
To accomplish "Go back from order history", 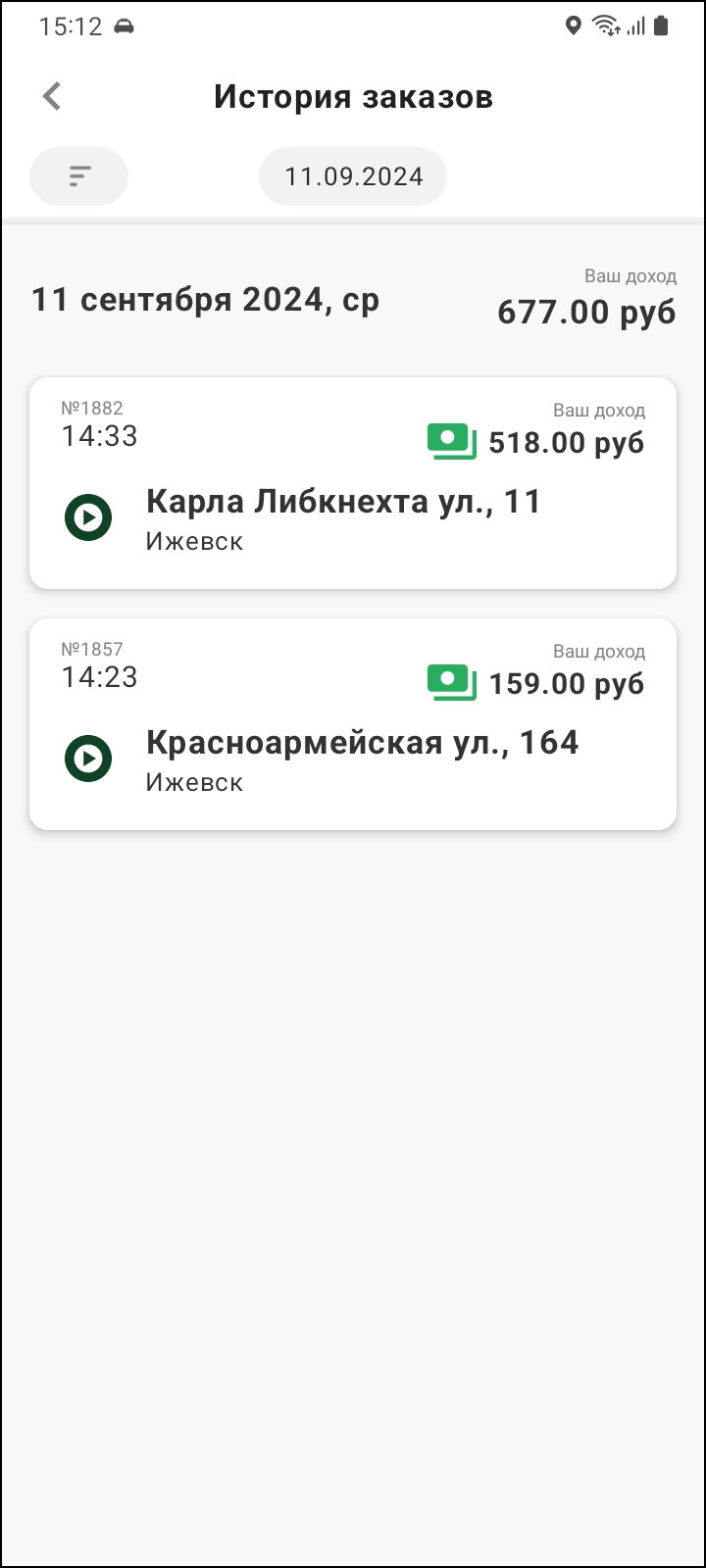I will 52,96.
